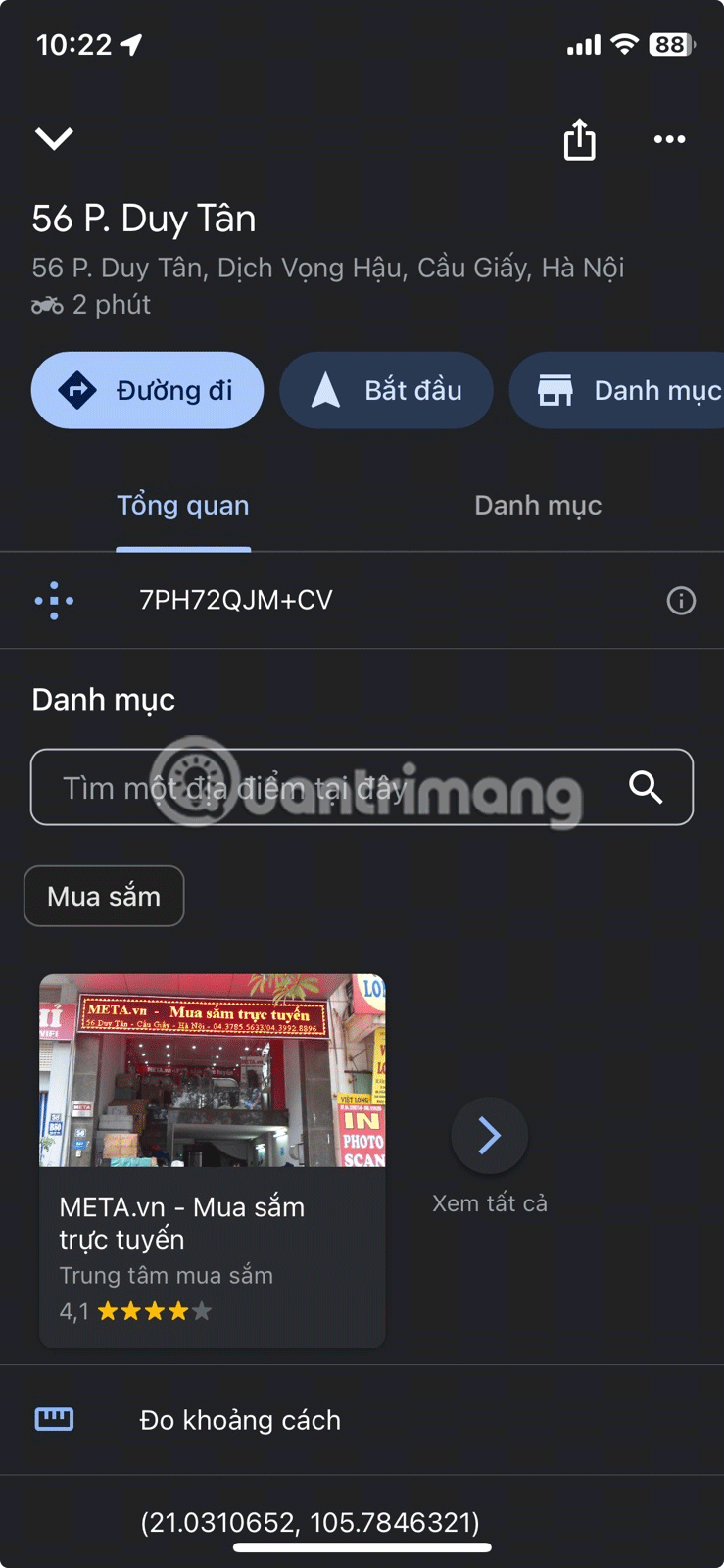Start navigation with Bắt đầu
The width and height of the screenshot is (724, 1568).
tap(386, 390)
